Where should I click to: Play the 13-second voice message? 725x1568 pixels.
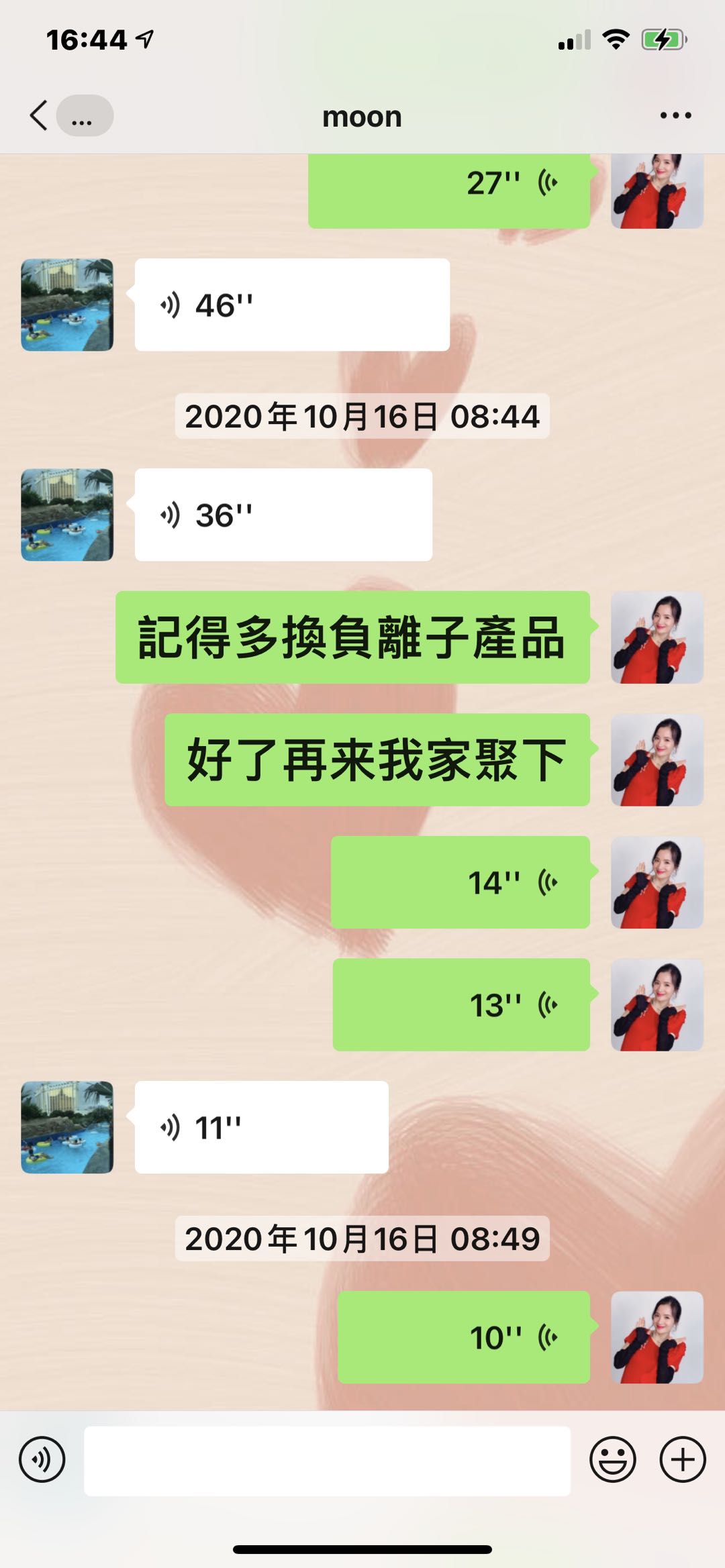tap(461, 1004)
